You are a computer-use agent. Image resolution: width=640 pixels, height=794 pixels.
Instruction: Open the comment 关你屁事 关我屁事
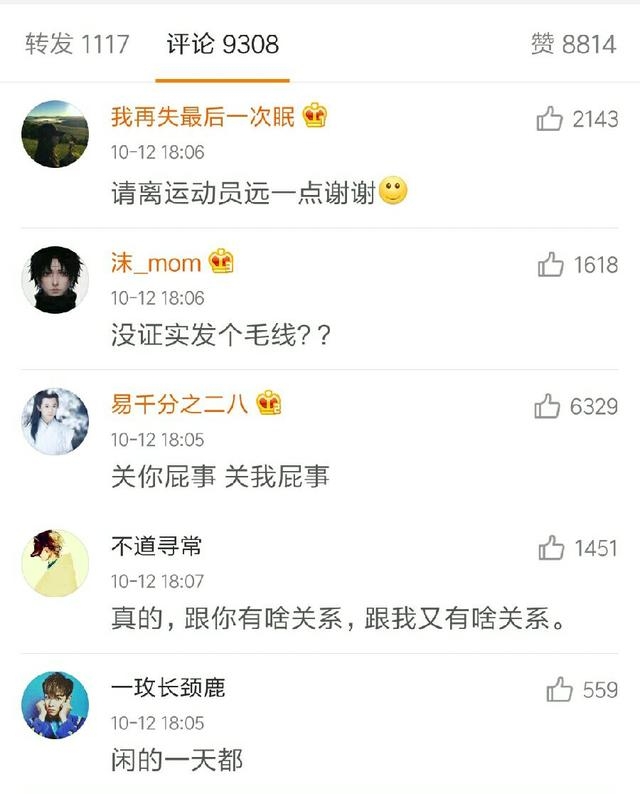(220, 477)
